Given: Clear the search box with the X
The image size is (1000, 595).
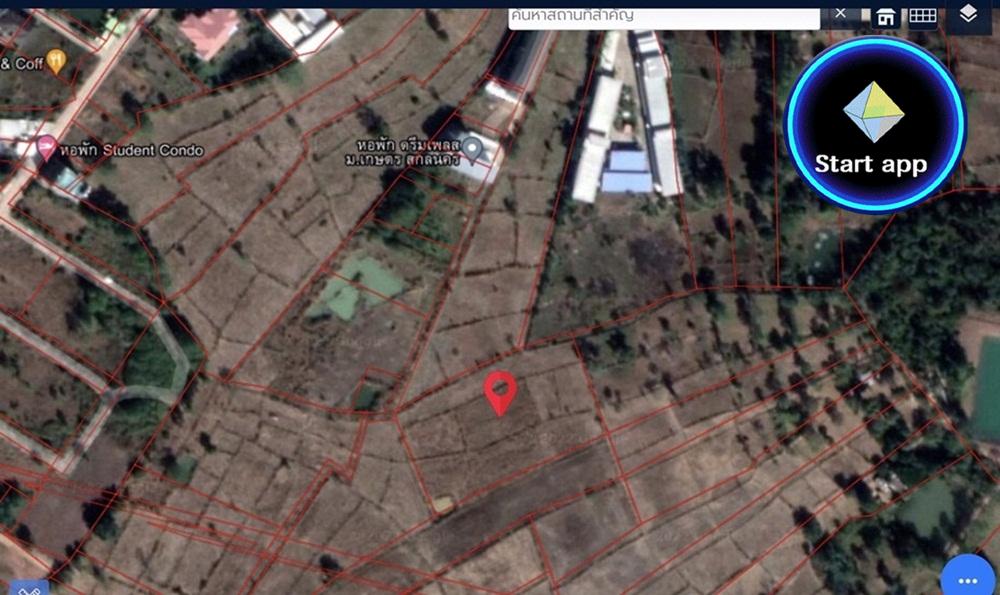Looking at the screenshot, I should tap(840, 14).
